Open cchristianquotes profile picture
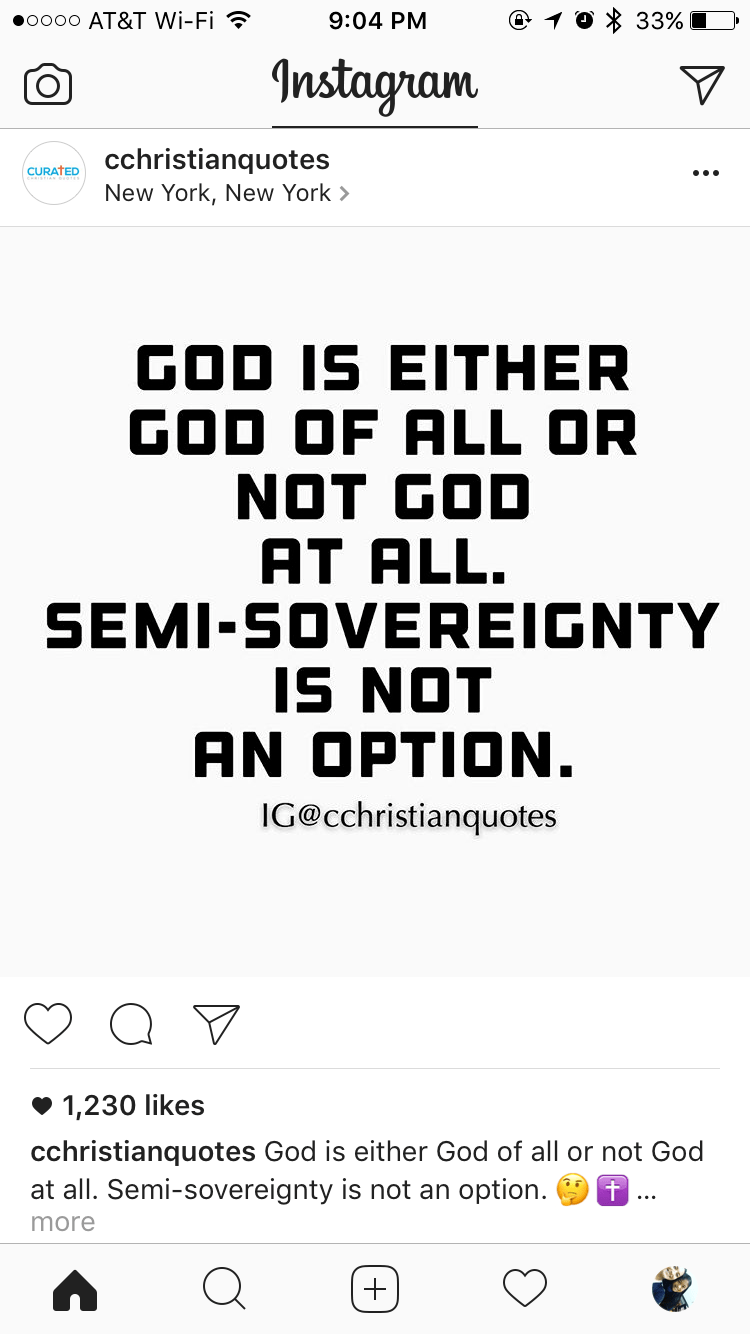This screenshot has height=1334, width=750. click(x=53, y=174)
